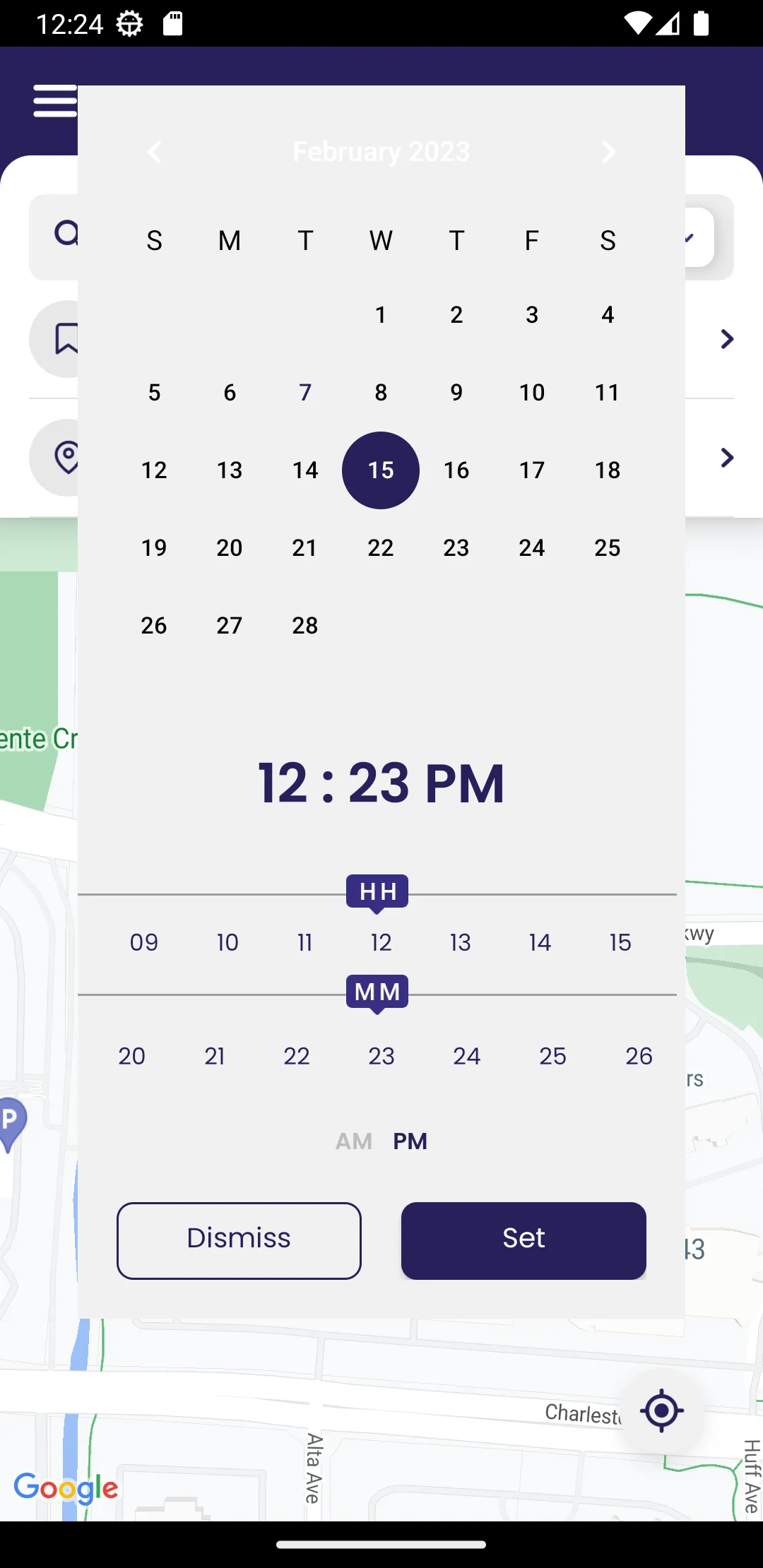
Task: Choose February 28 in calendar
Action: point(305,626)
